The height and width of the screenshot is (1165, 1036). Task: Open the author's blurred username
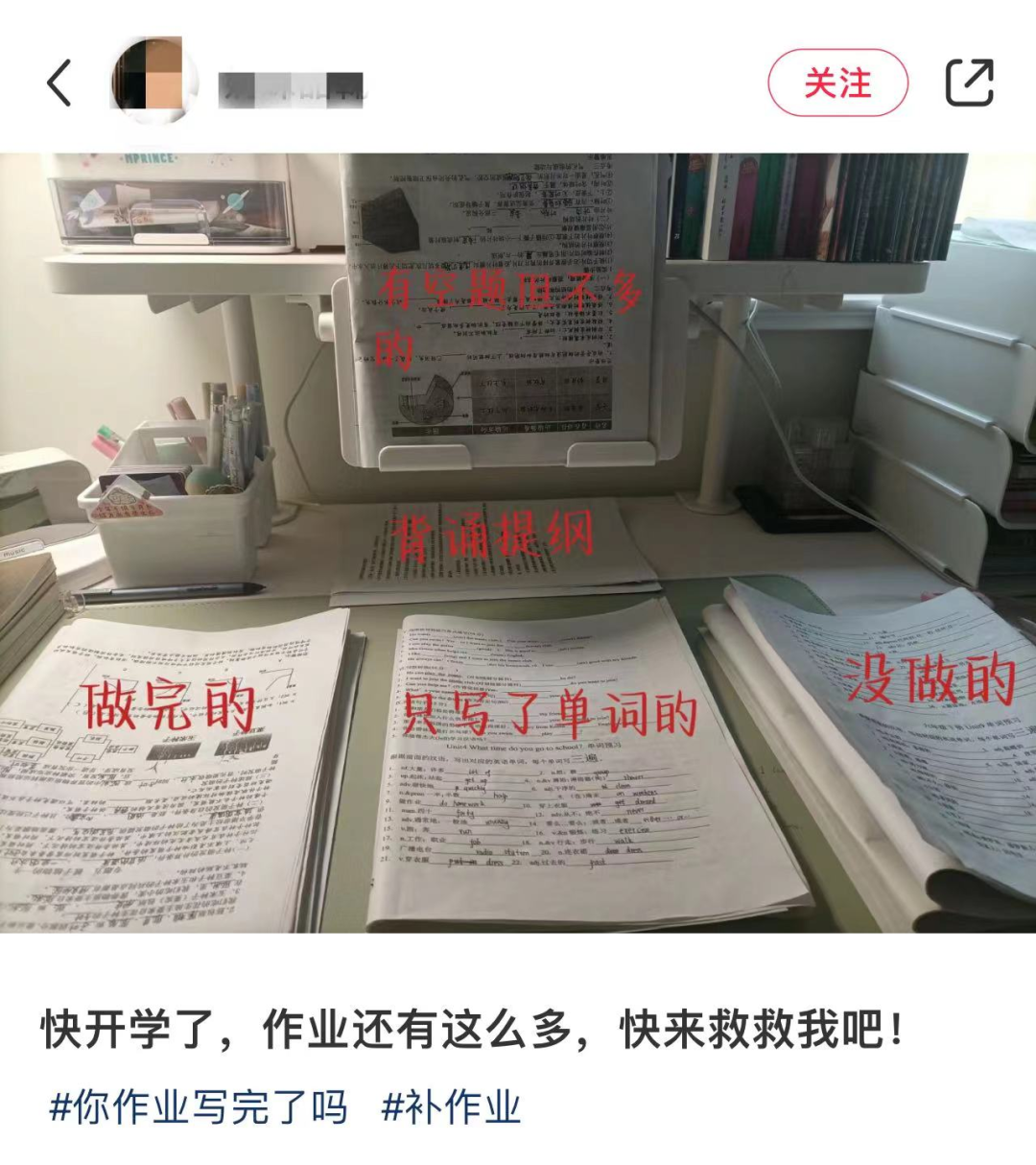pos(291,88)
